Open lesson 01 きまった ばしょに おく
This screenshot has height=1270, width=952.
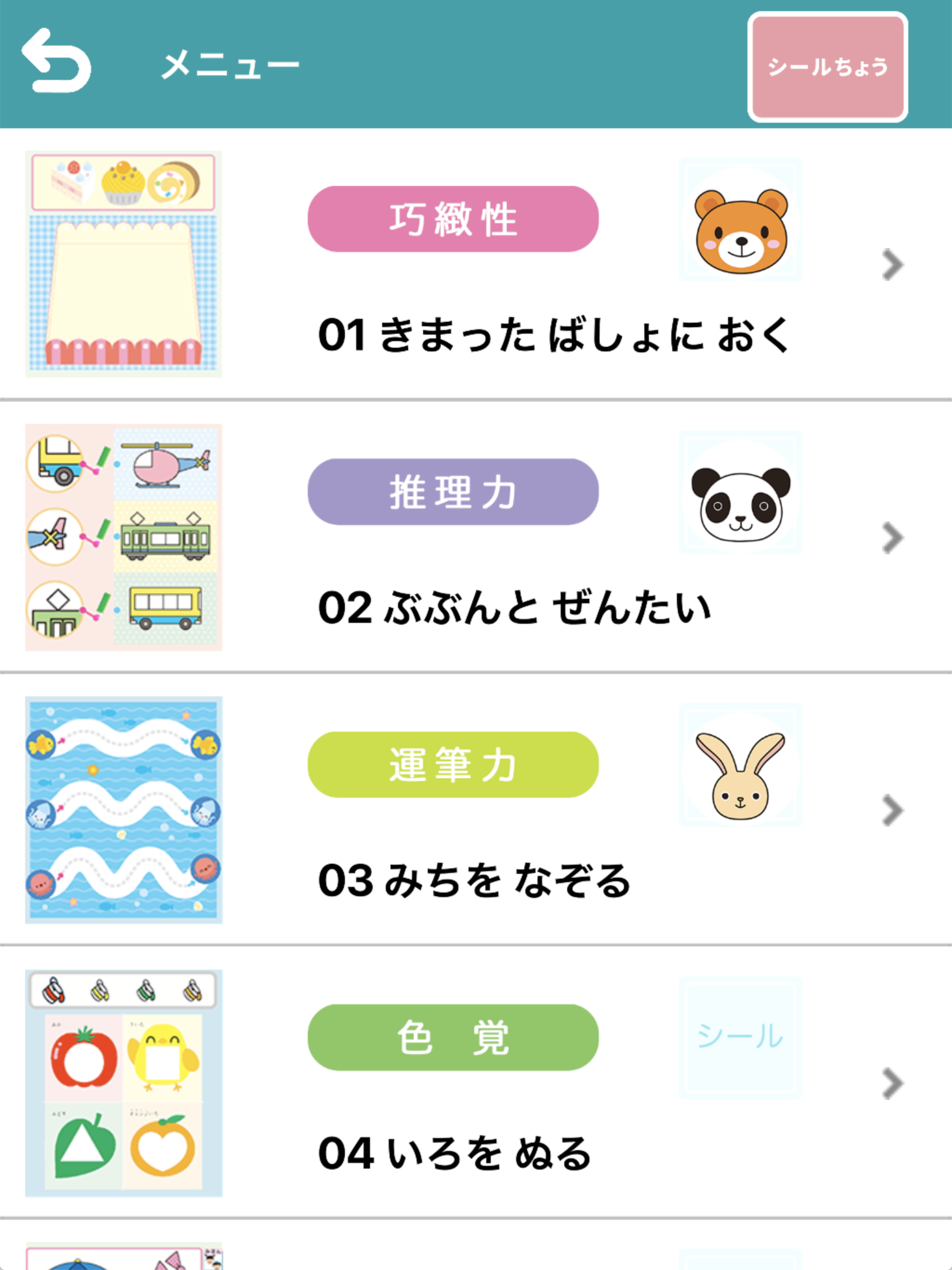point(554,335)
